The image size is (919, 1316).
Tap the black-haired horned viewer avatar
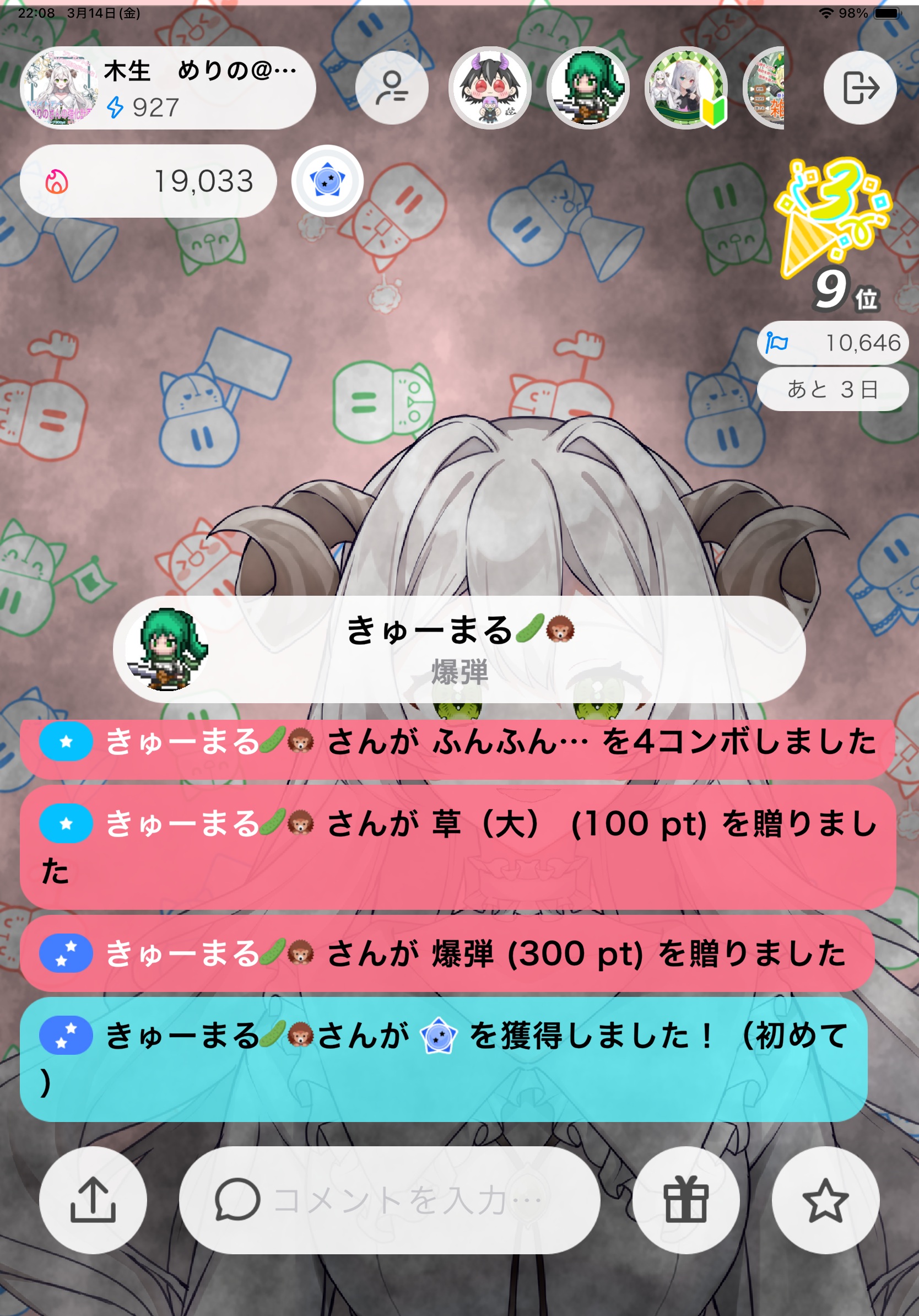click(x=489, y=88)
